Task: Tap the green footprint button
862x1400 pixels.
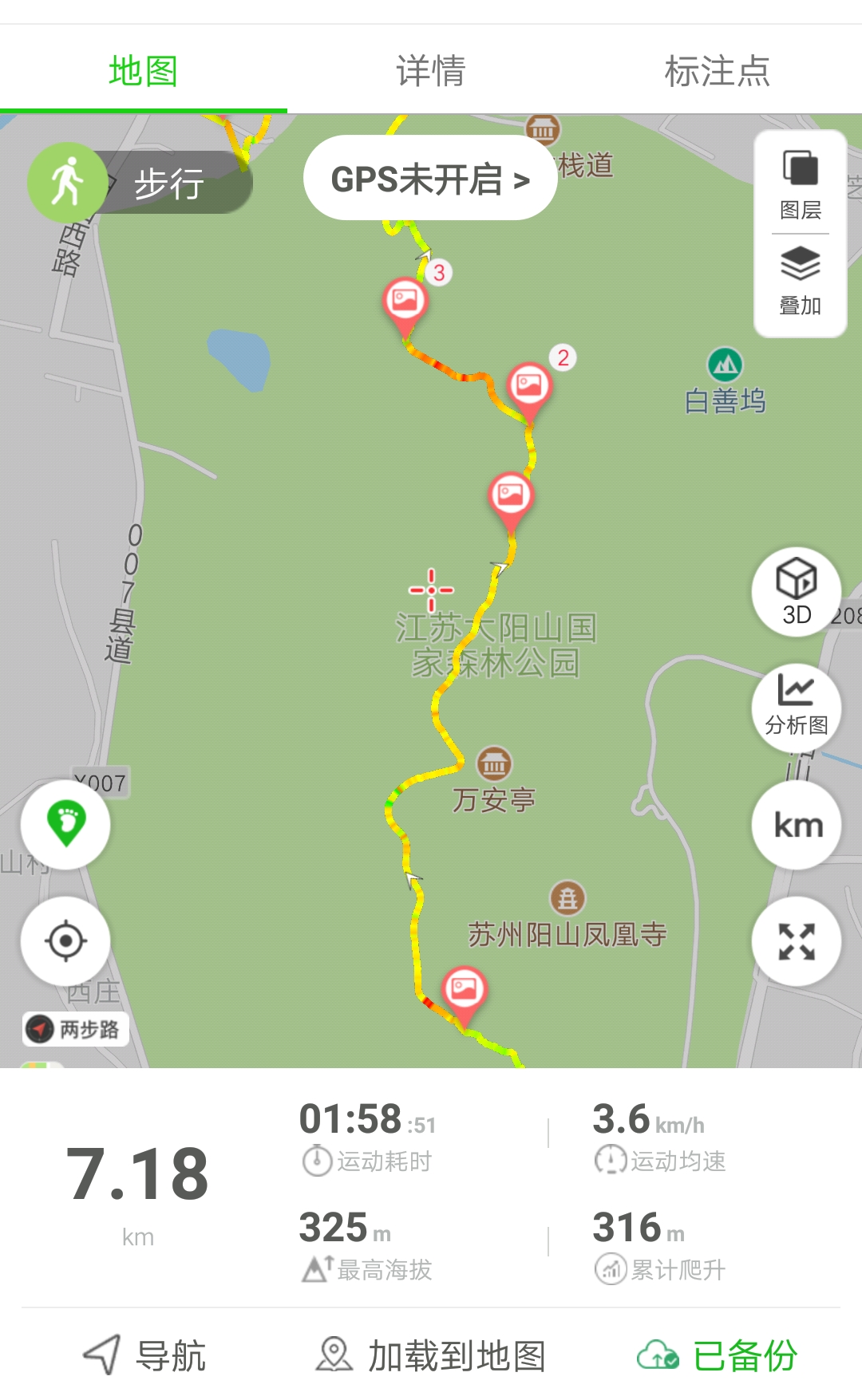Action: [x=66, y=824]
